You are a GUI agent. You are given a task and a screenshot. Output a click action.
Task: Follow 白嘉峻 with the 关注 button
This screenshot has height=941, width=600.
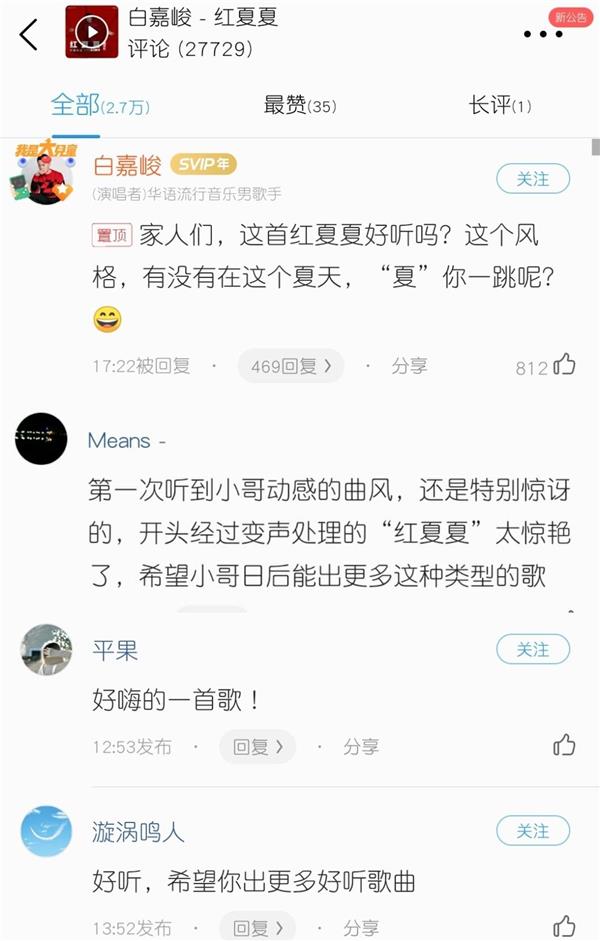click(533, 179)
